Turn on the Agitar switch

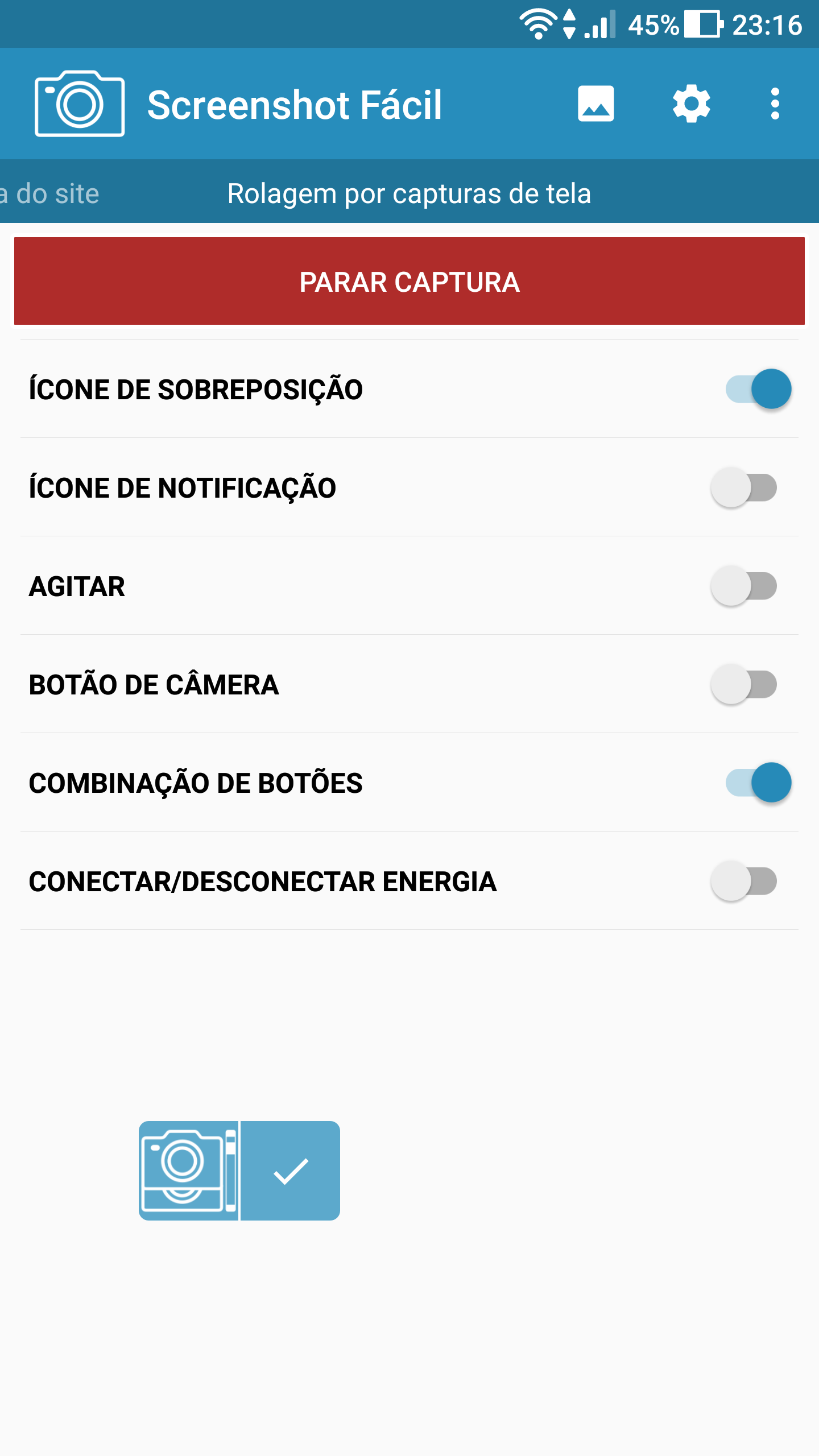click(744, 586)
